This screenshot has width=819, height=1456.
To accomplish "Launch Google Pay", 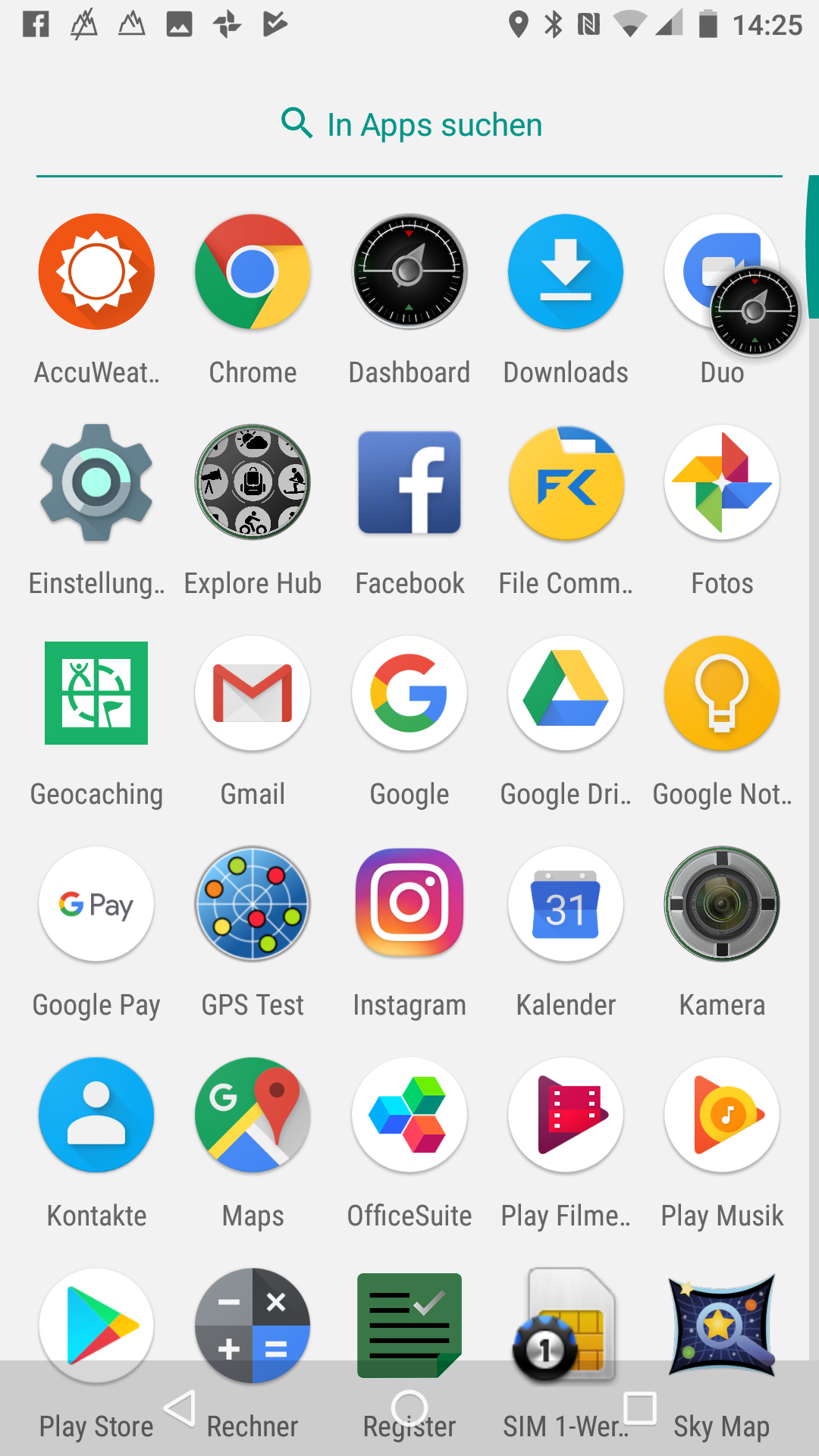I will [x=96, y=904].
